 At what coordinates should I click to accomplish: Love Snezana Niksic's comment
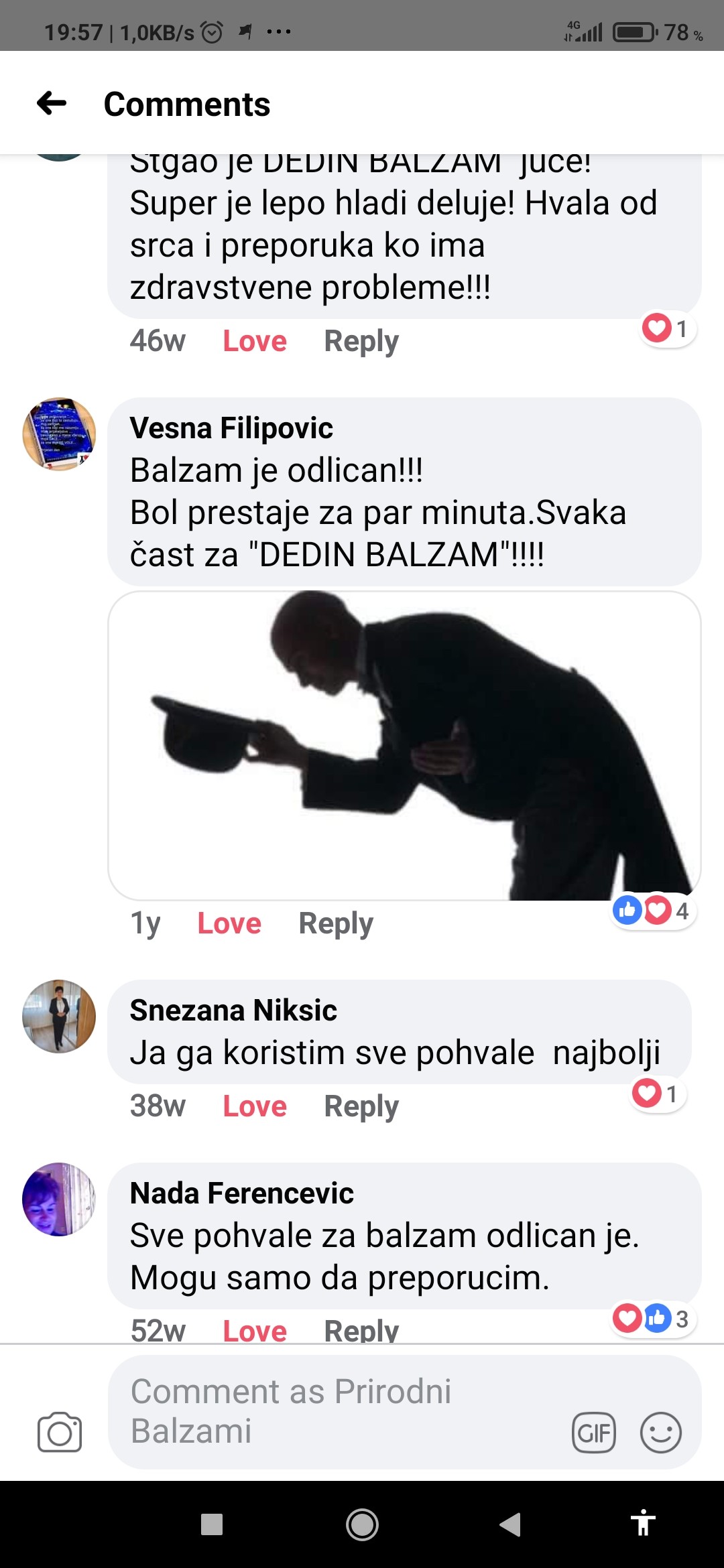pos(254,1106)
